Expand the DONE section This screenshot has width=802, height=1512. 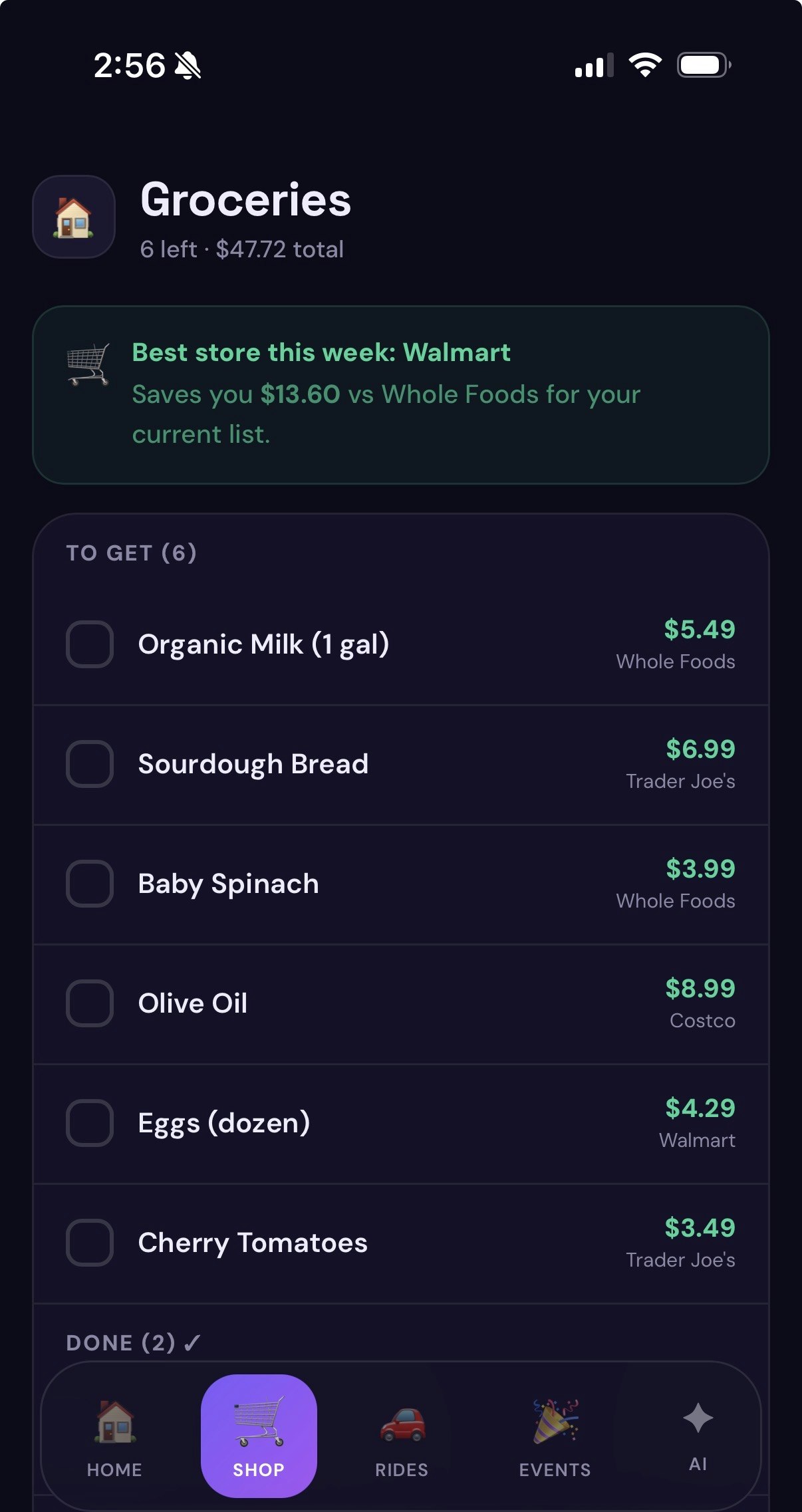pos(132,1342)
